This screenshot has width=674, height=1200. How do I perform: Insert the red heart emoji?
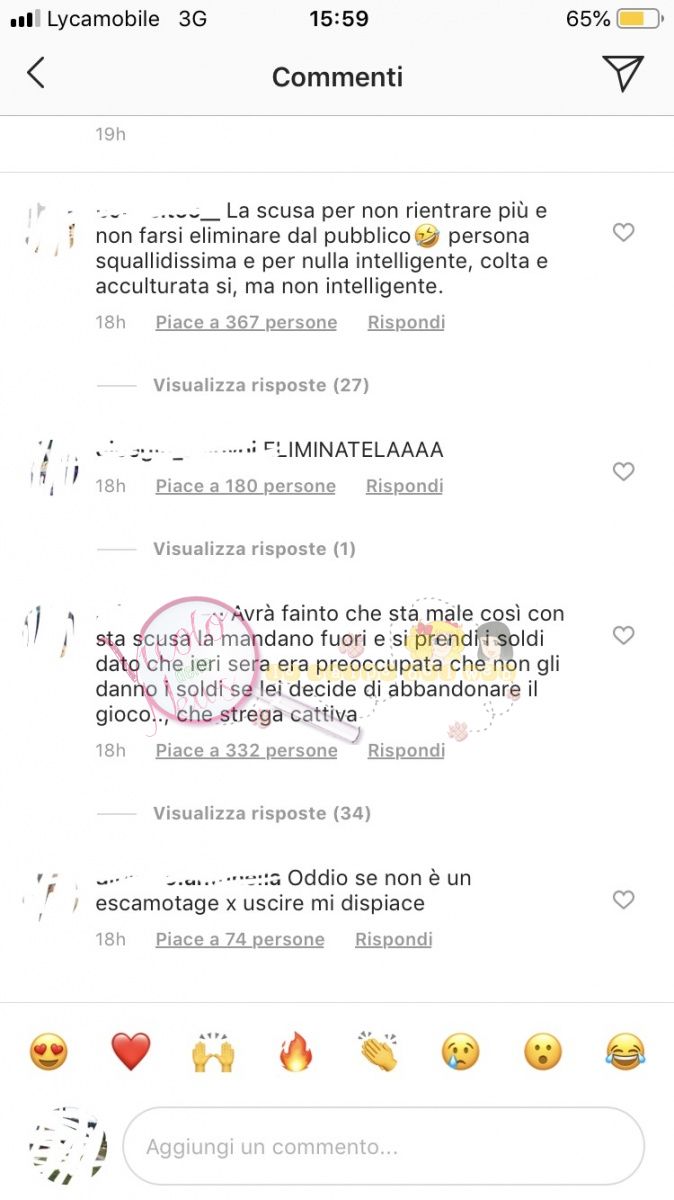pos(131,1052)
